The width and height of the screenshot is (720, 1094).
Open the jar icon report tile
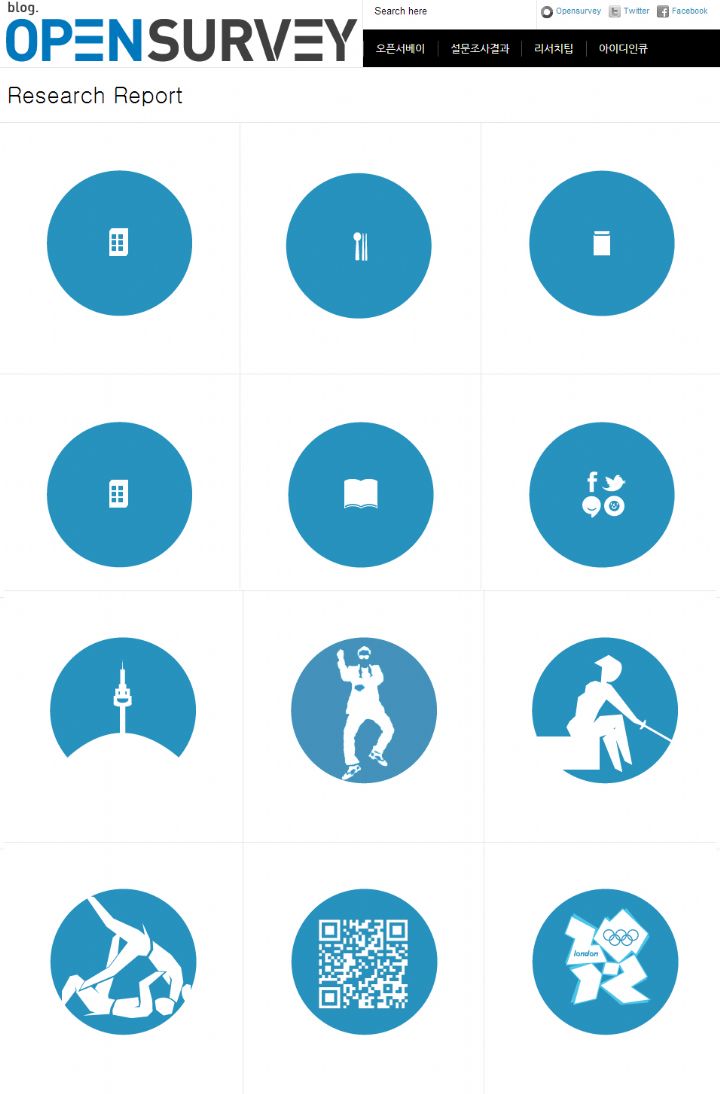click(602, 243)
